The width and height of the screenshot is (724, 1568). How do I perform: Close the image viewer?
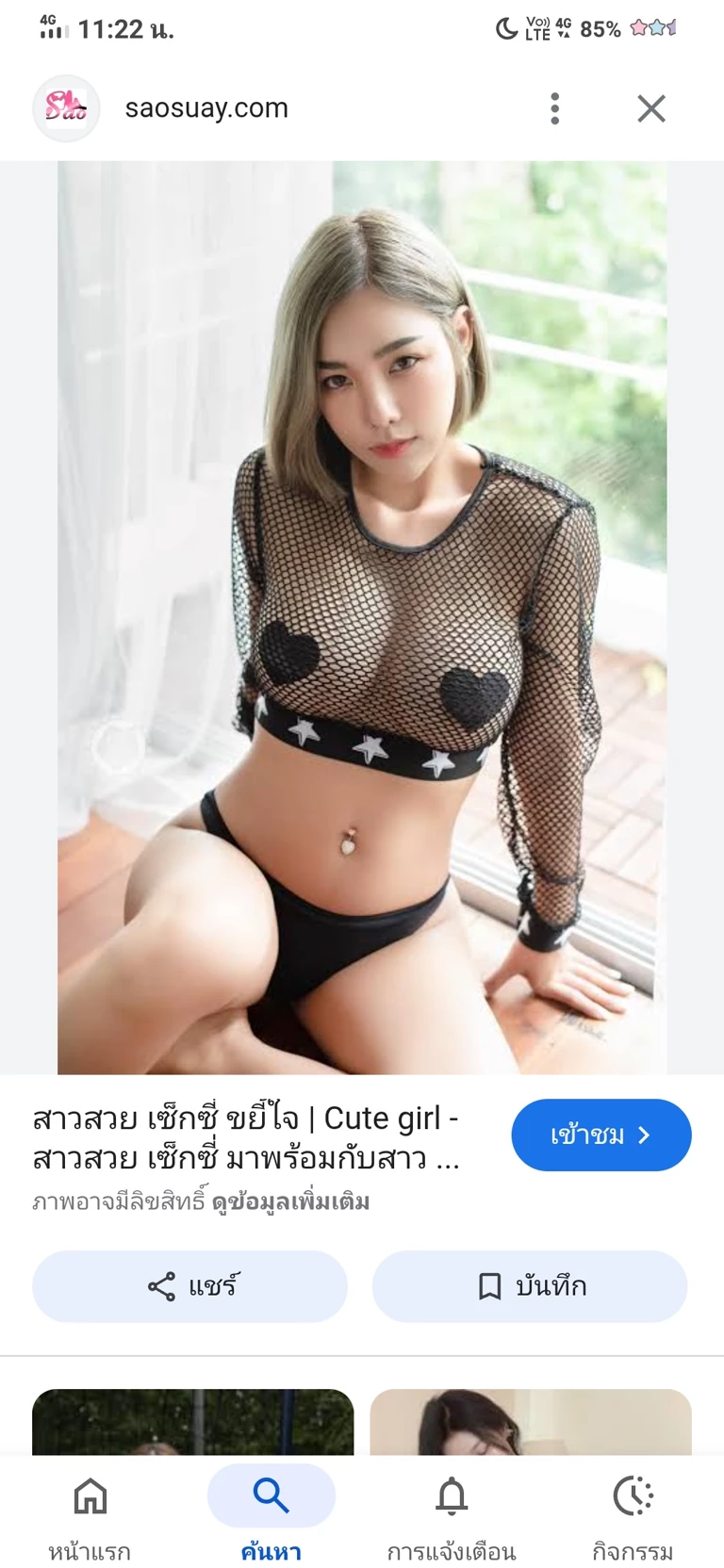650,108
